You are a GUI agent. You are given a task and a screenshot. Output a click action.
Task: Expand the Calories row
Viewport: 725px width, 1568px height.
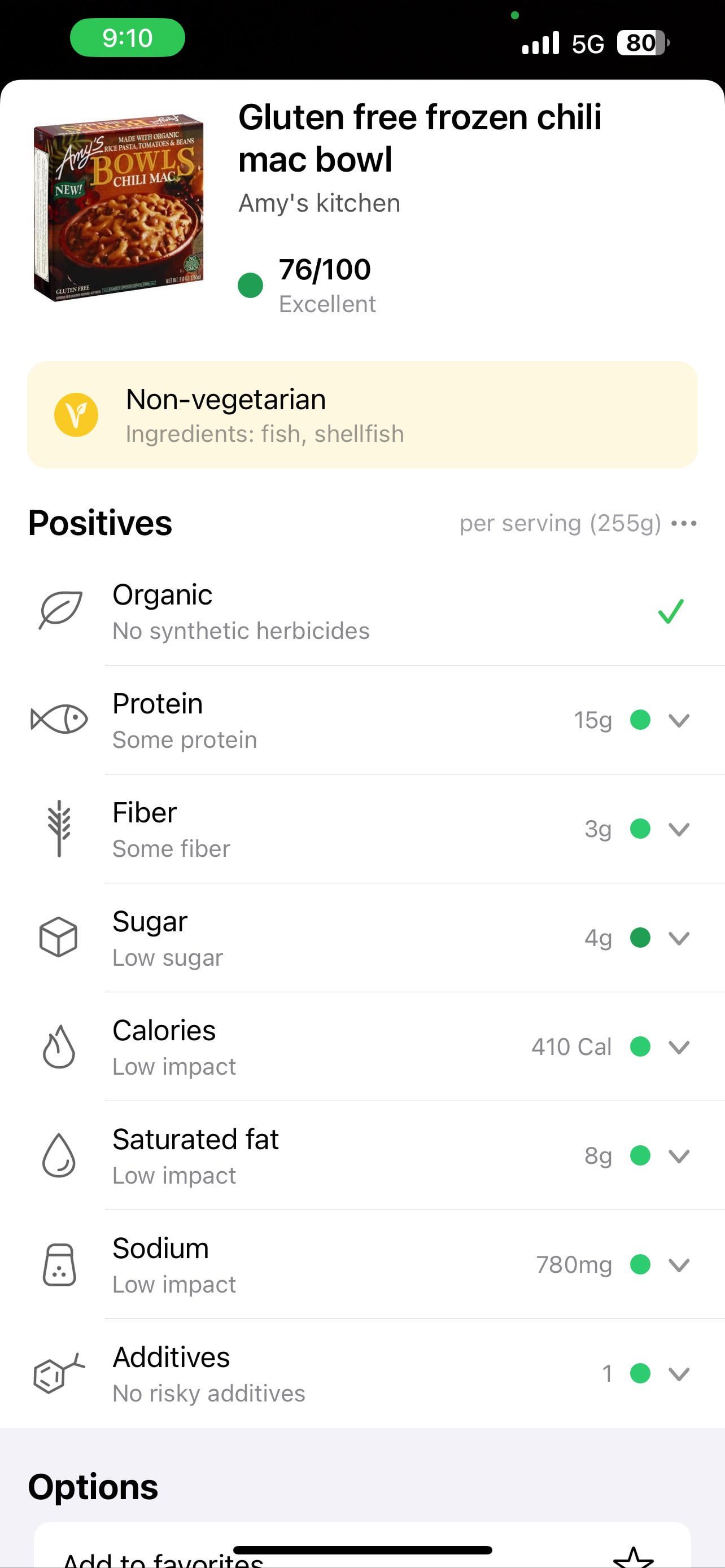pyautogui.click(x=678, y=1047)
